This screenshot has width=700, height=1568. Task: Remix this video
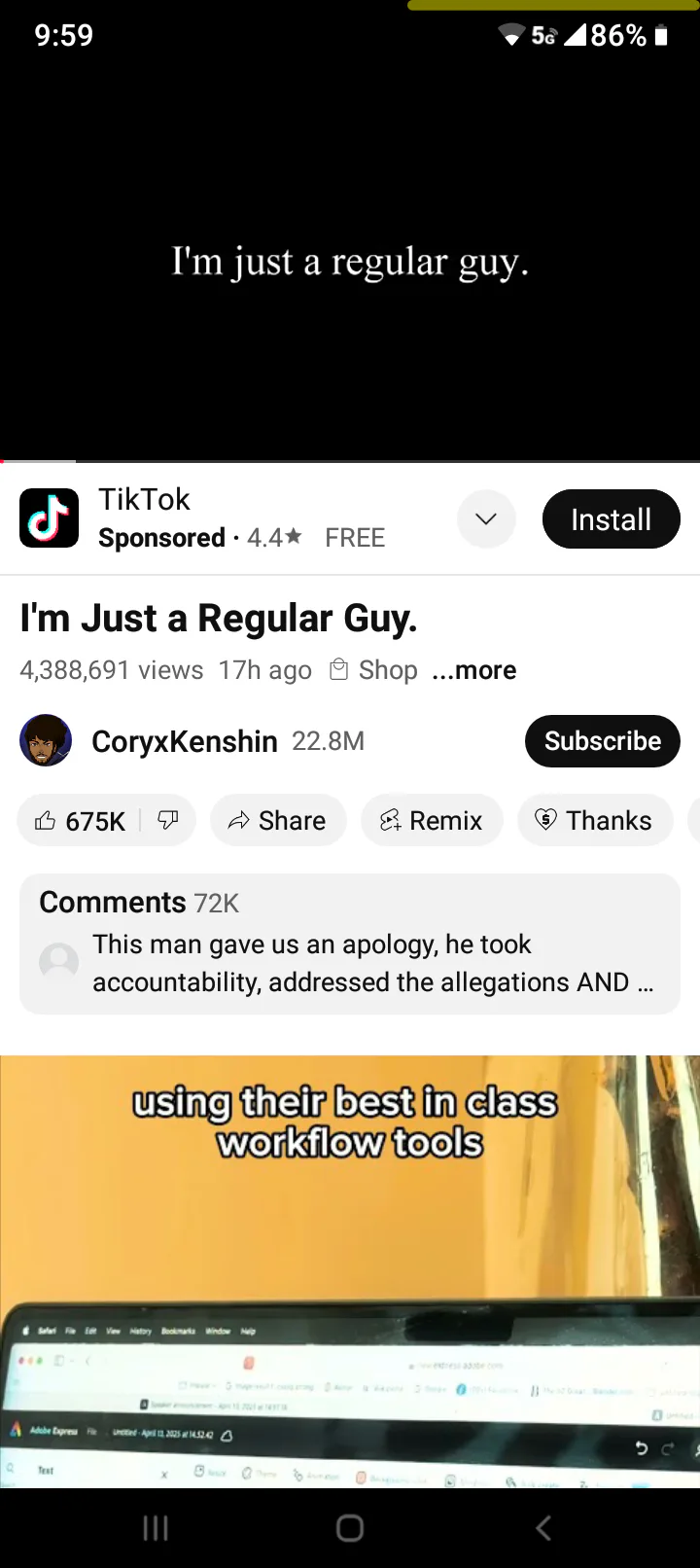pos(432,821)
